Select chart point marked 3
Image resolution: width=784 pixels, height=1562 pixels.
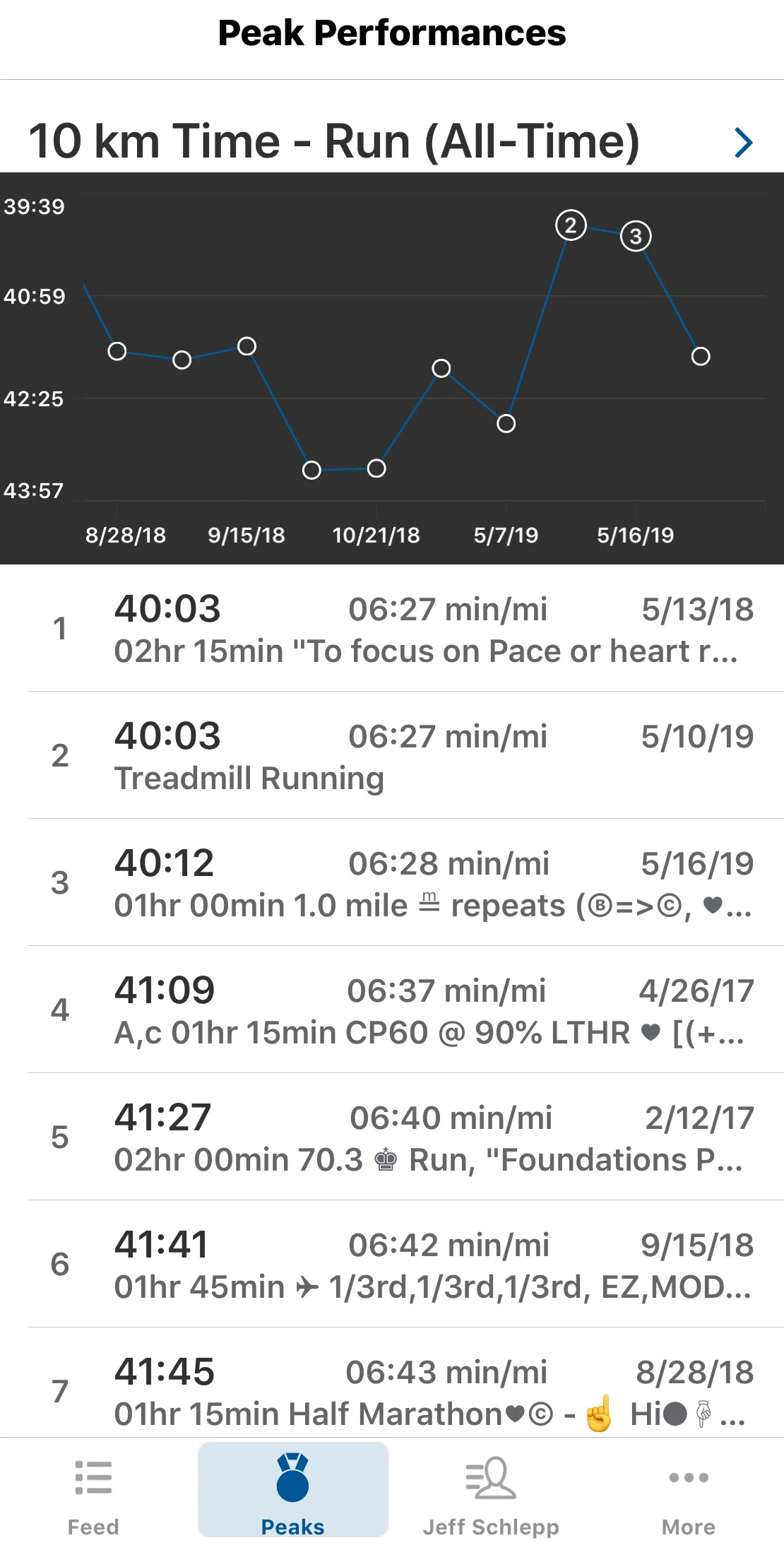point(636,236)
